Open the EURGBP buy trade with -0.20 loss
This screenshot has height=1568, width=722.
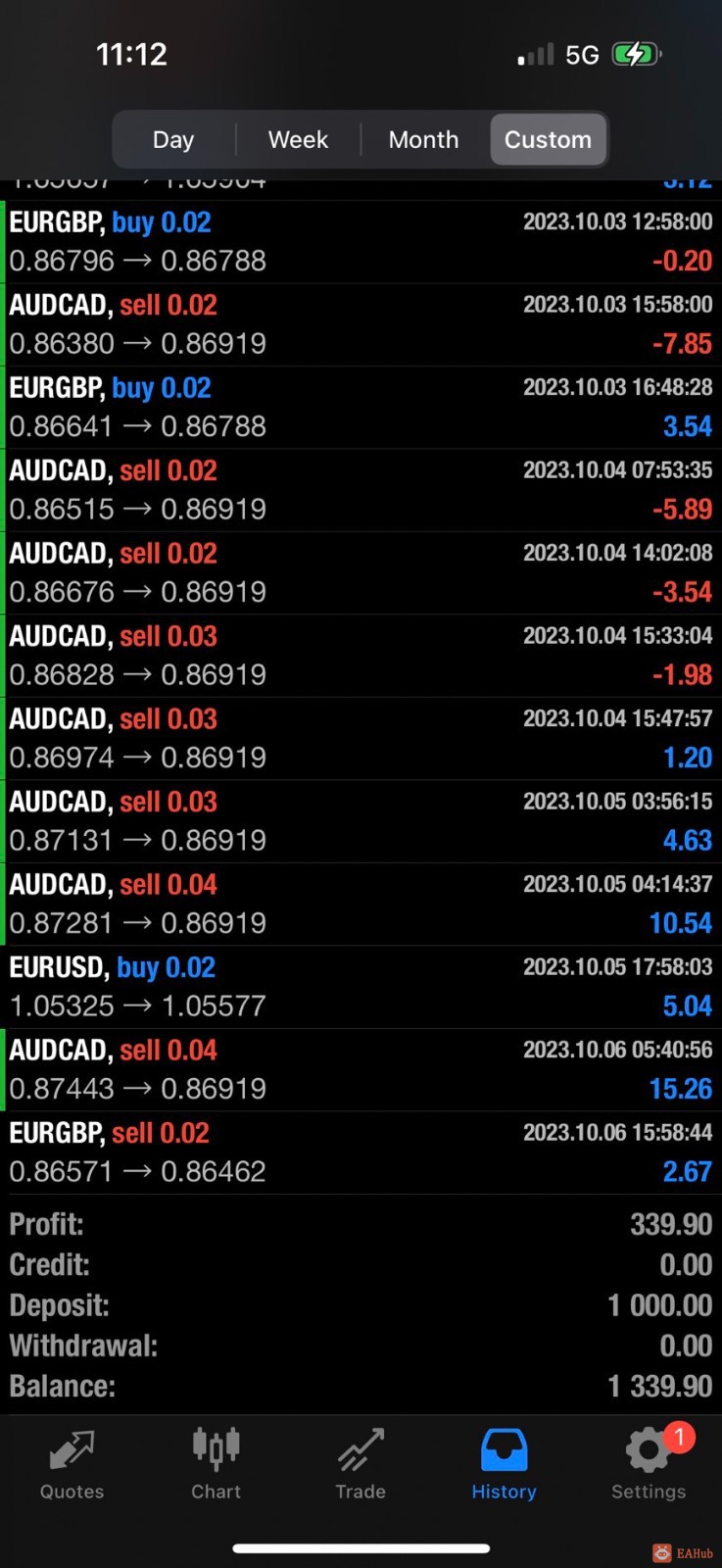click(x=361, y=241)
